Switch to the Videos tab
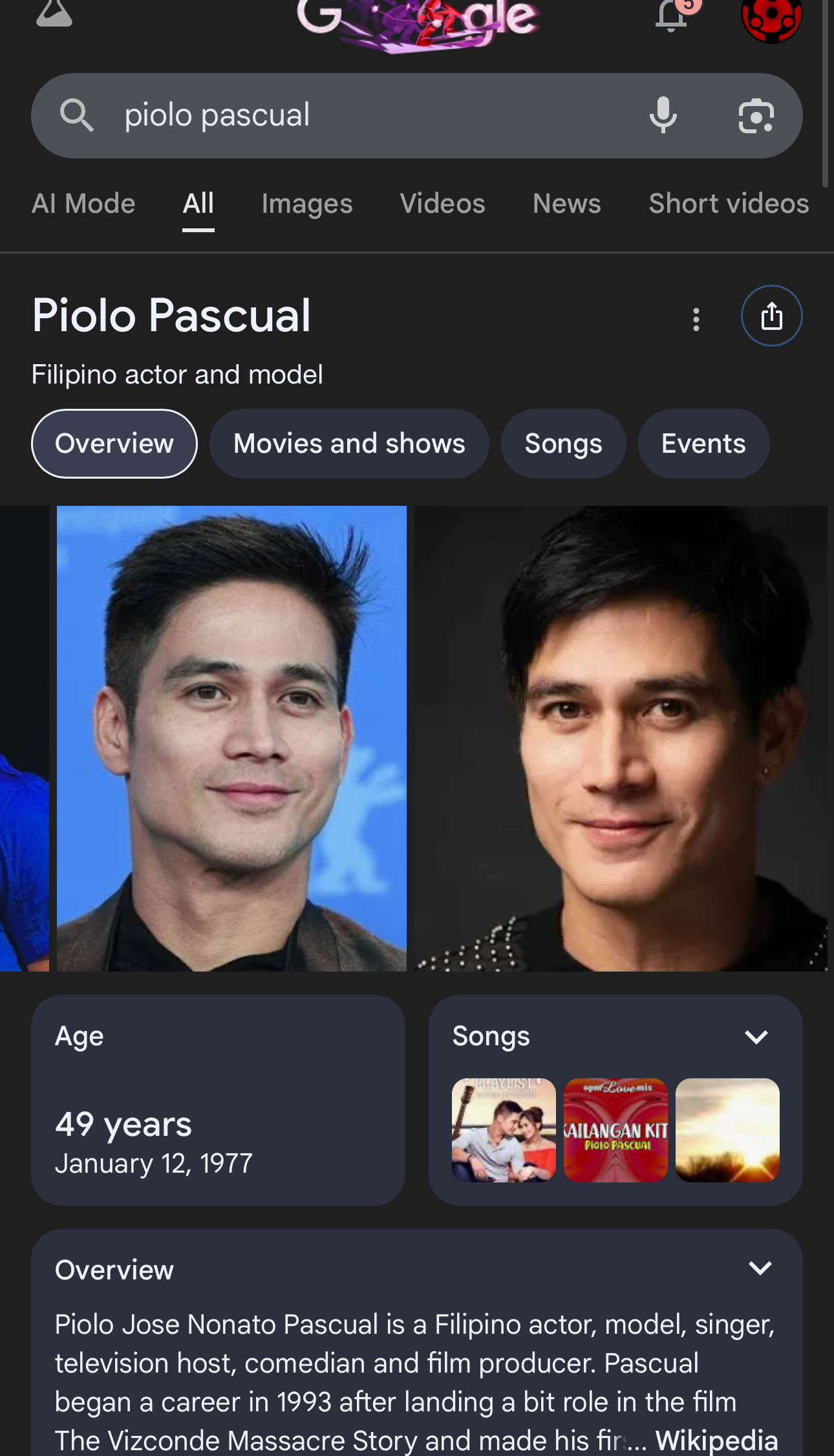 coord(442,204)
